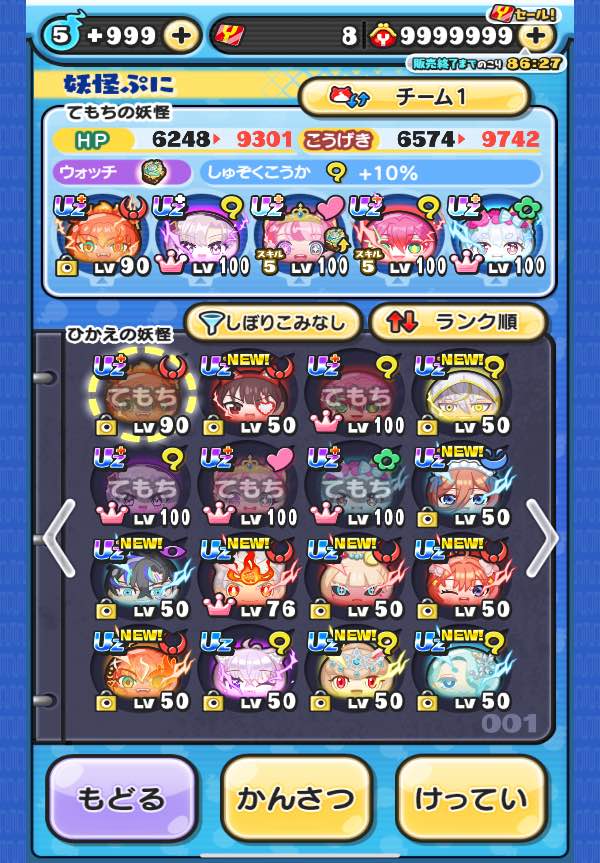Add Y-money with the plus beside 9999999
Viewport: 600px width, 863px height.
pyautogui.click(x=537, y=36)
